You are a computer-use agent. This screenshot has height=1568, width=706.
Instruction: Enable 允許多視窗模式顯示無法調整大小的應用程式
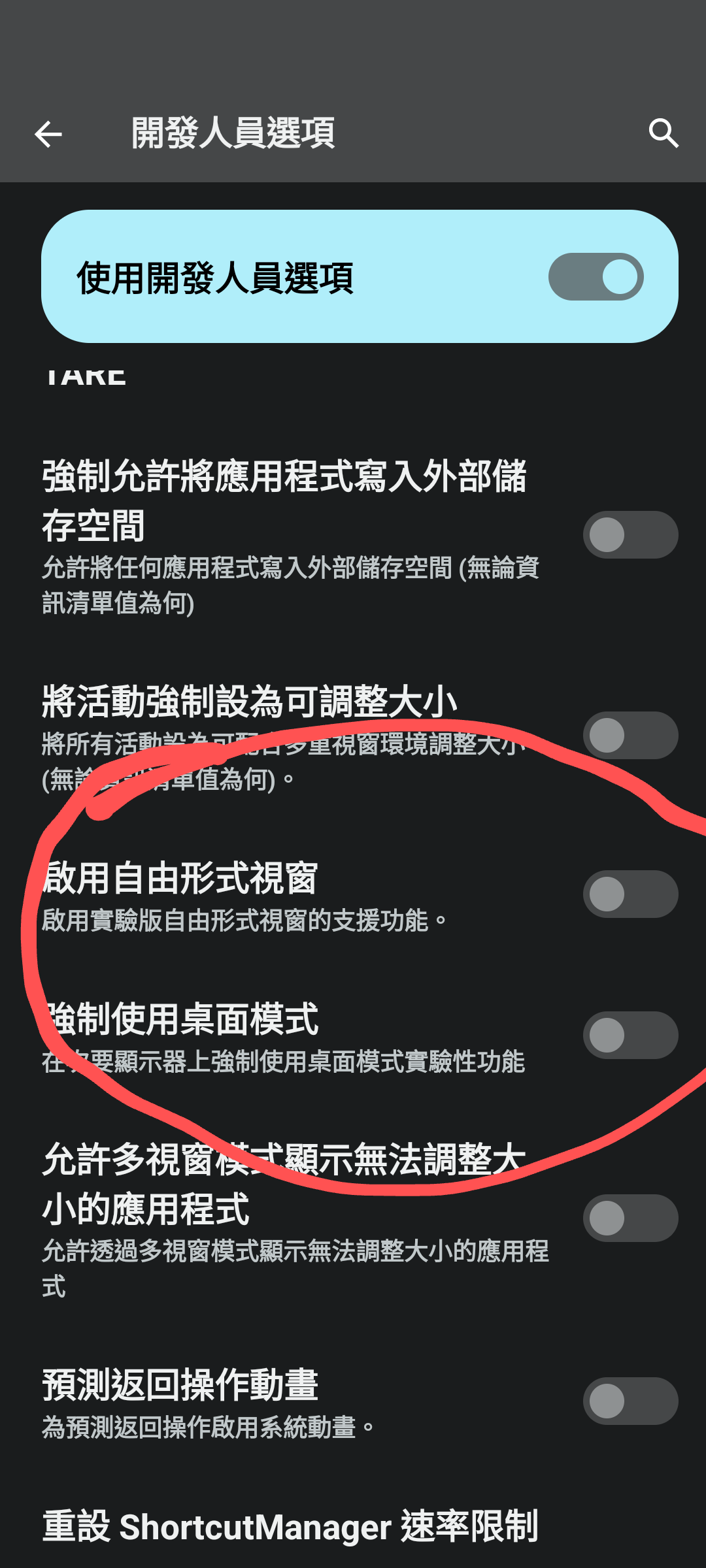[x=630, y=1218]
